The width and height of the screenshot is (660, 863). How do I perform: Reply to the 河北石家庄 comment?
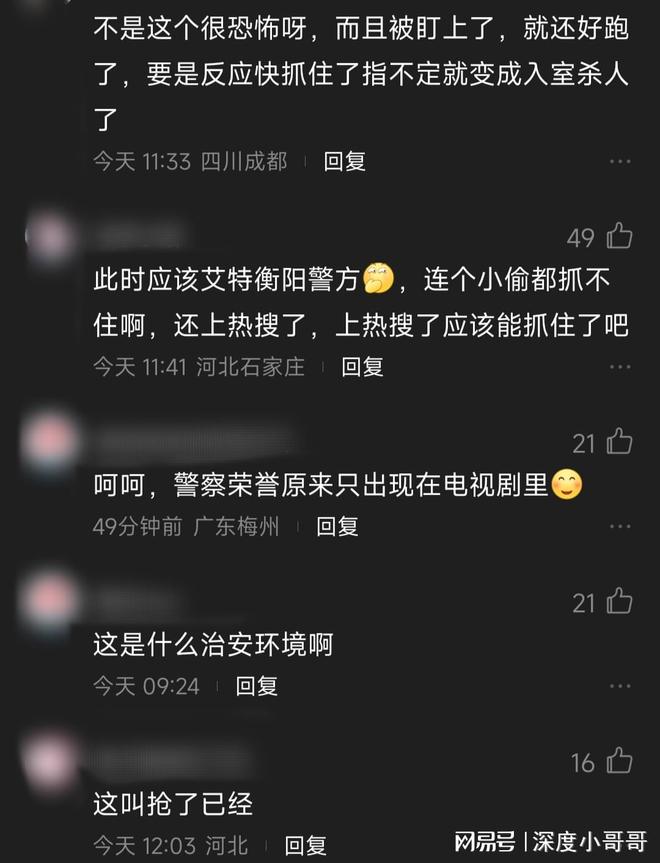coord(362,367)
